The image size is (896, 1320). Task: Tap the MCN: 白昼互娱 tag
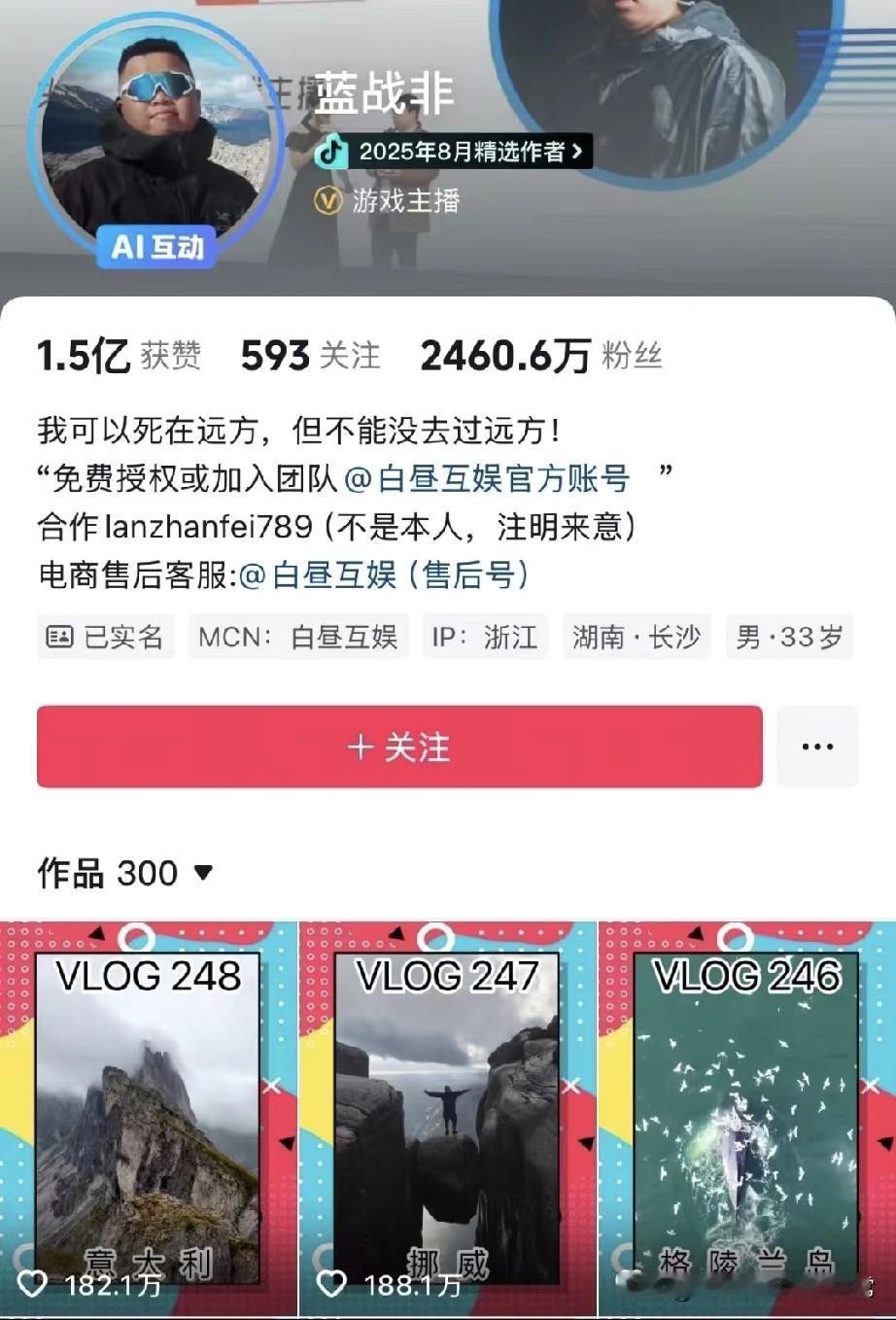point(298,637)
